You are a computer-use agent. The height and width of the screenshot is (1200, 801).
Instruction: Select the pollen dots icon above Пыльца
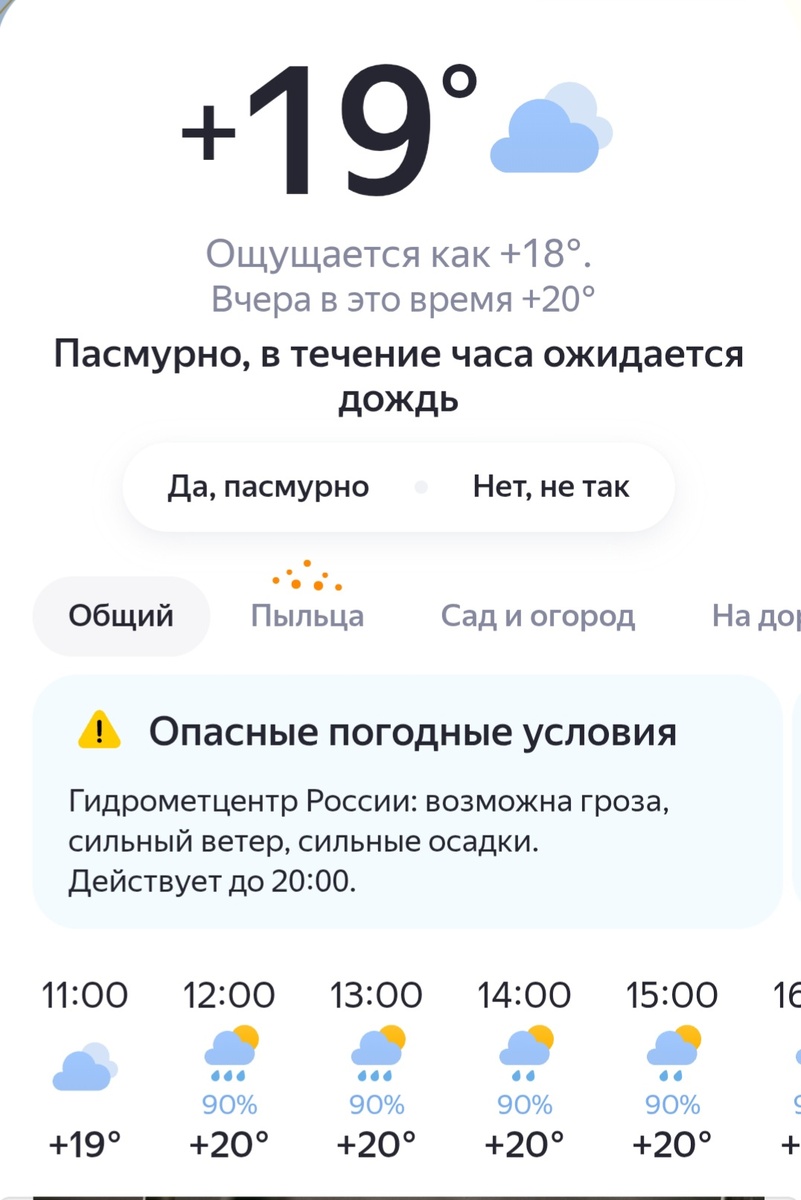coord(306,578)
